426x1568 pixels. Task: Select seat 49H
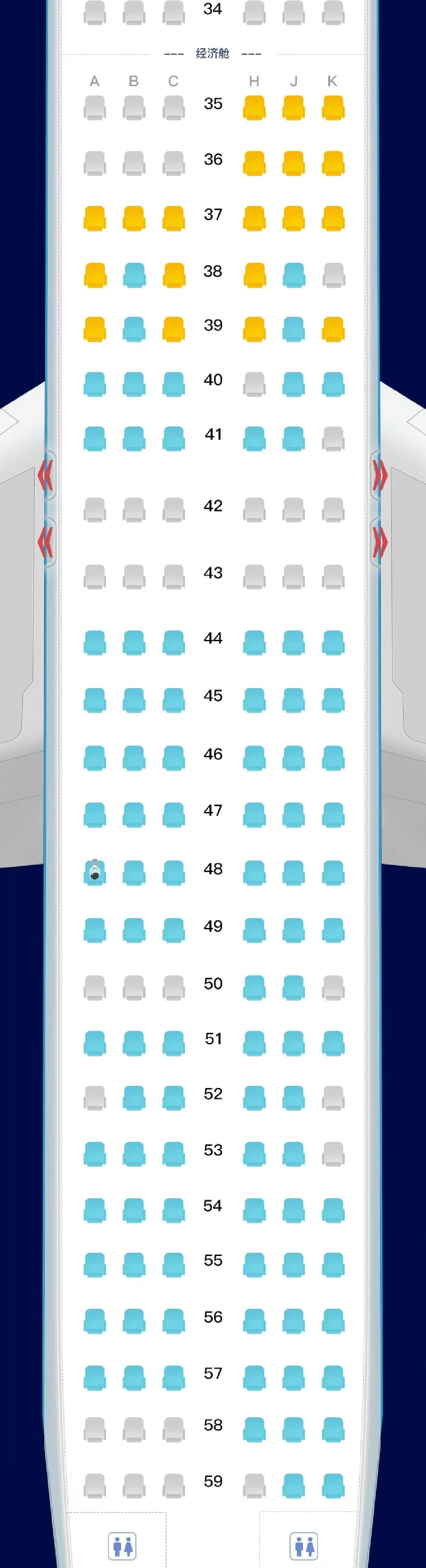point(254,930)
